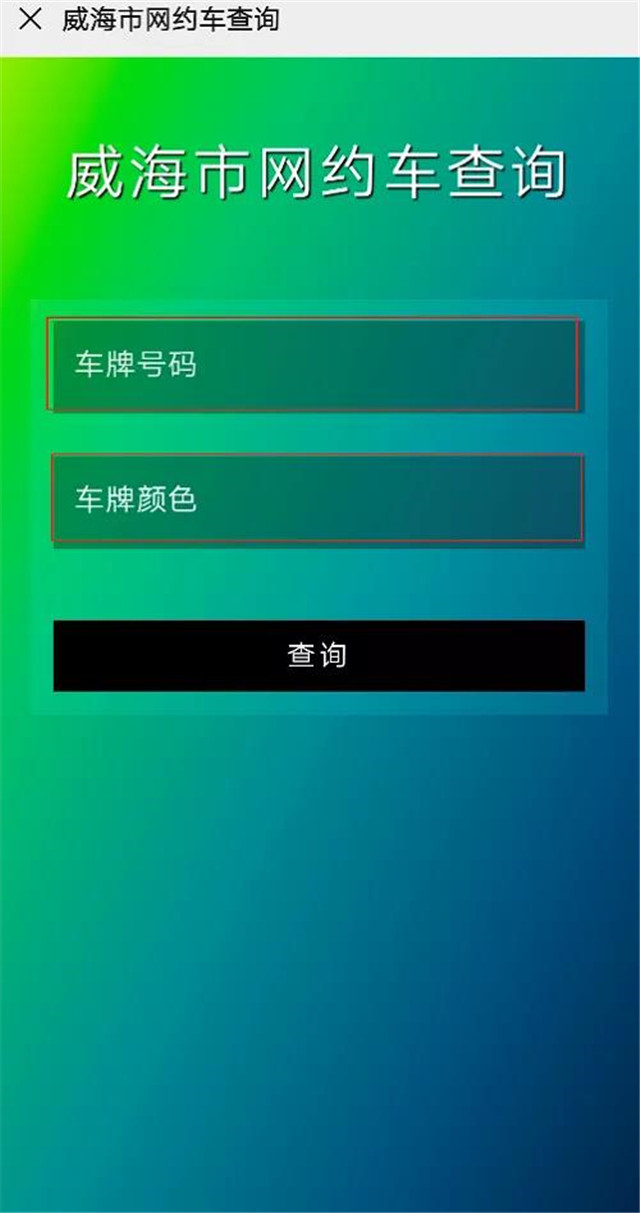Tap the 车牌号码 input field
The width and height of the screenshot is (640, 1213).
point(315,364)
